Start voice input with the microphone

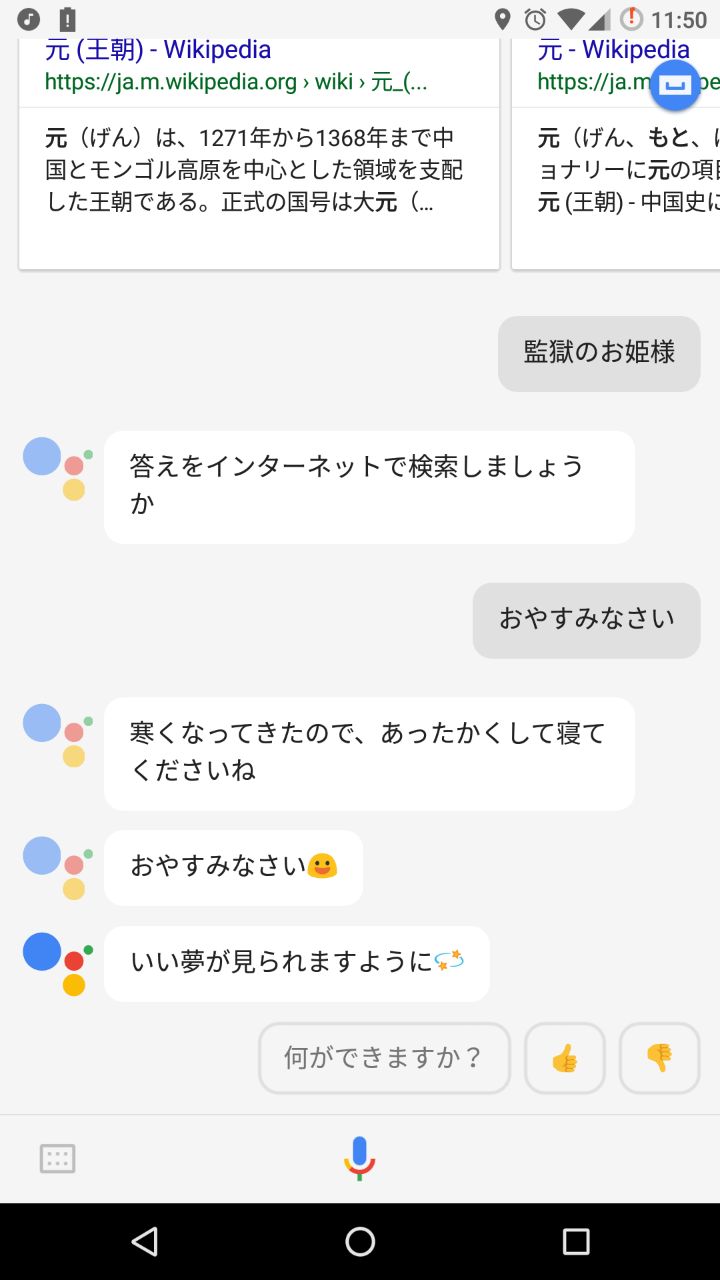[360, 1159]
